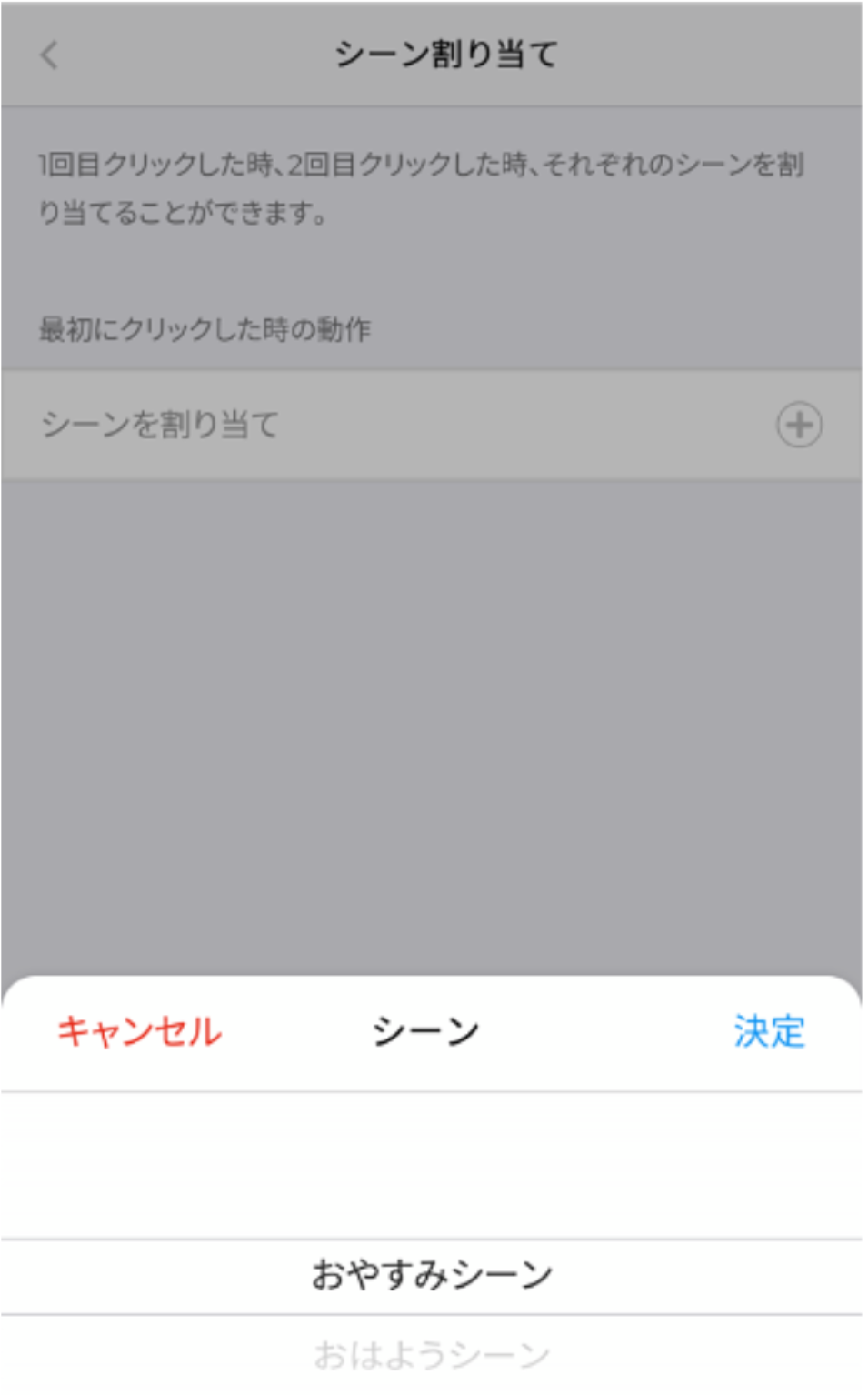Screen dimensions: 868x1395
Task: Tap the キャンセル button in the scene picker
Action: point(139,1031)
